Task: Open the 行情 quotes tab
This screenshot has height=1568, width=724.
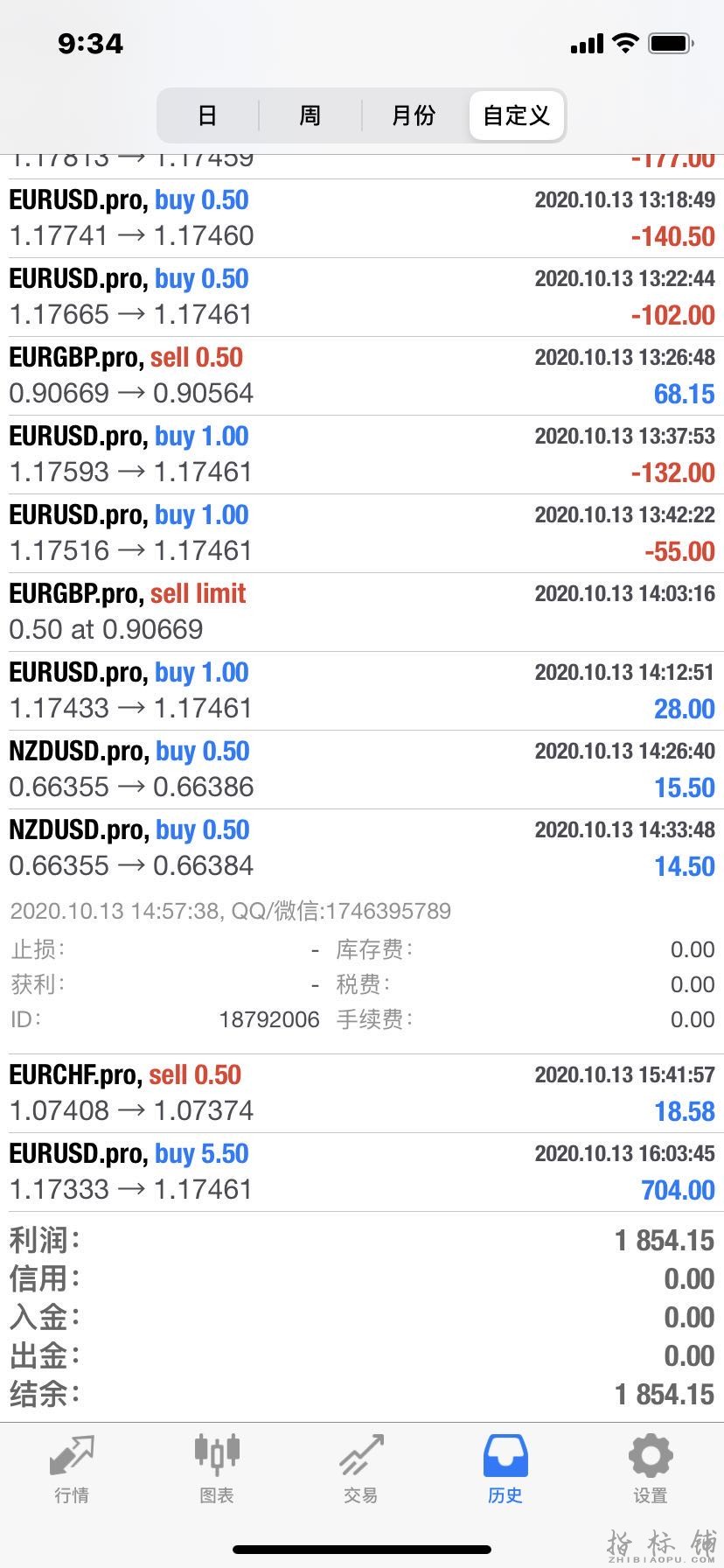Action: (72, 1468)
